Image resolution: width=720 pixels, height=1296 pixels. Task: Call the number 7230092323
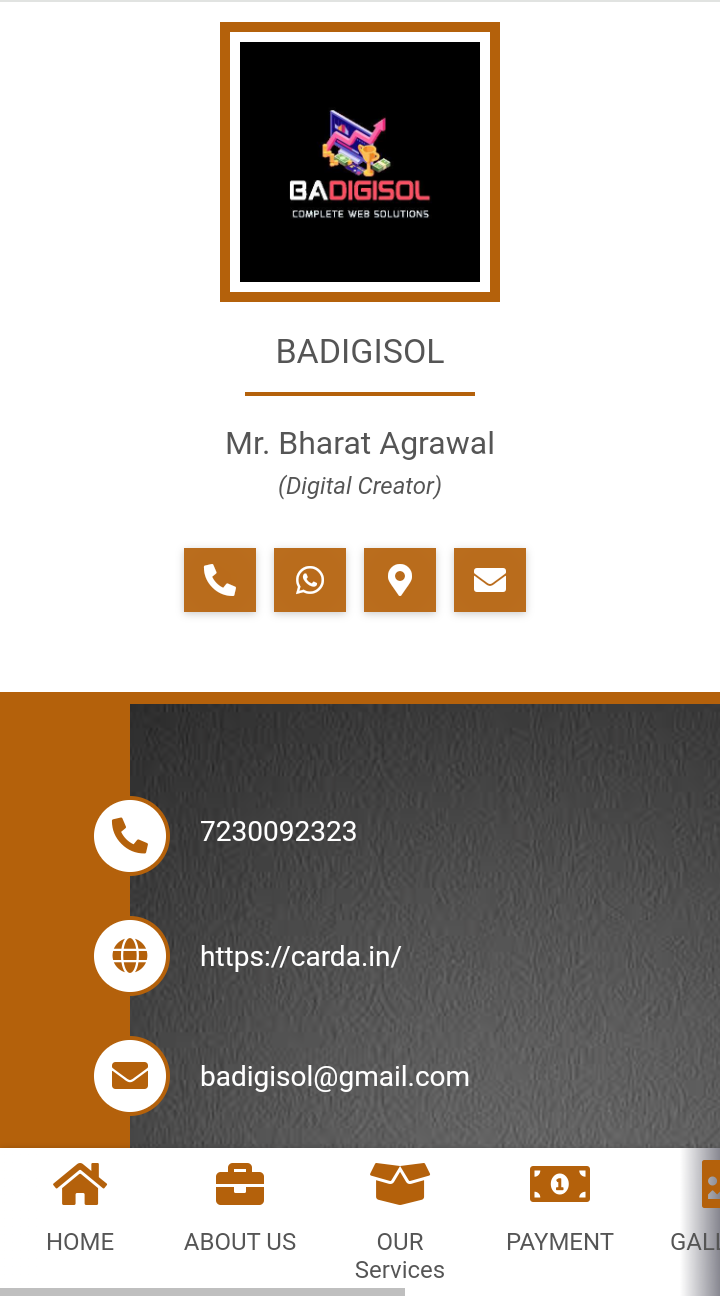point(278,832)
